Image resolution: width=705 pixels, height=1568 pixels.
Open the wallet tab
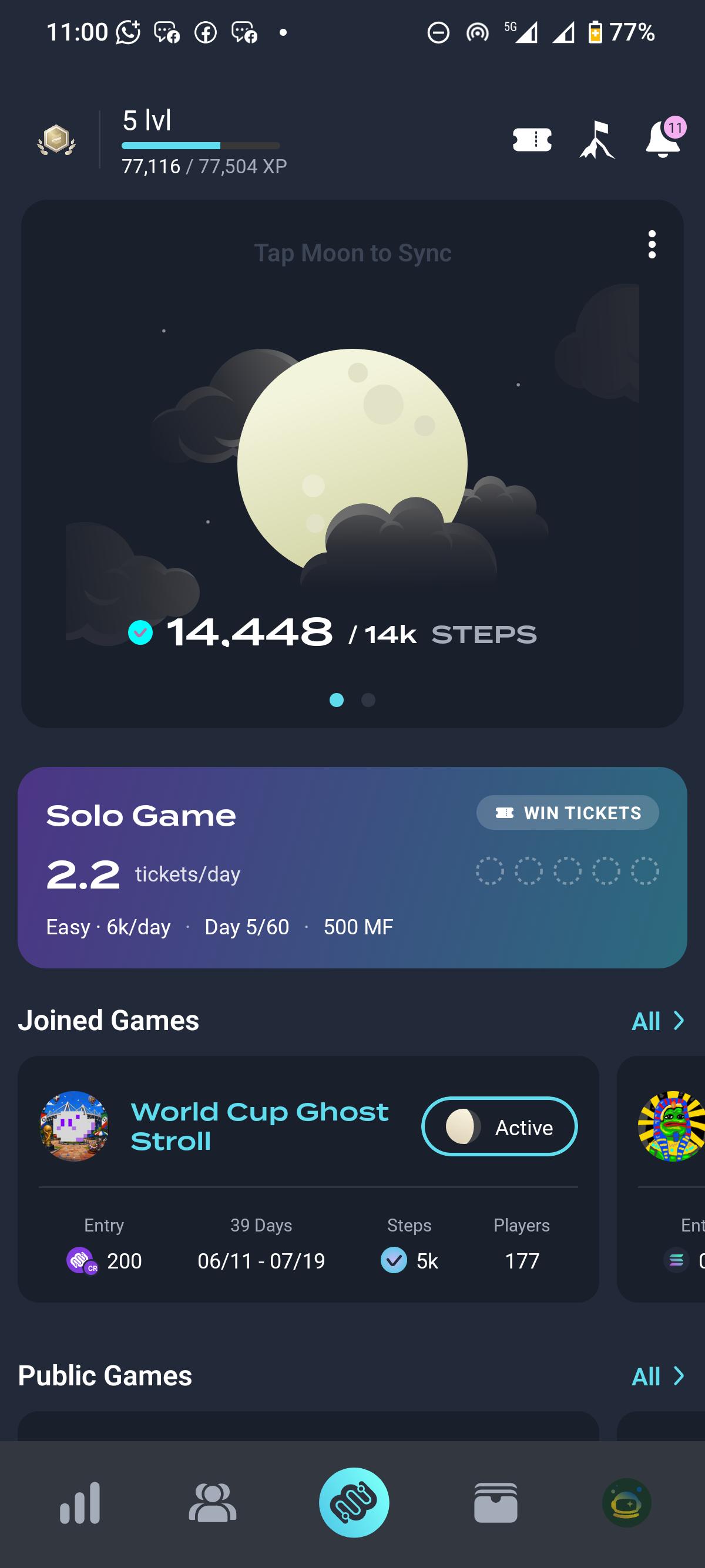coord(496,1503)
